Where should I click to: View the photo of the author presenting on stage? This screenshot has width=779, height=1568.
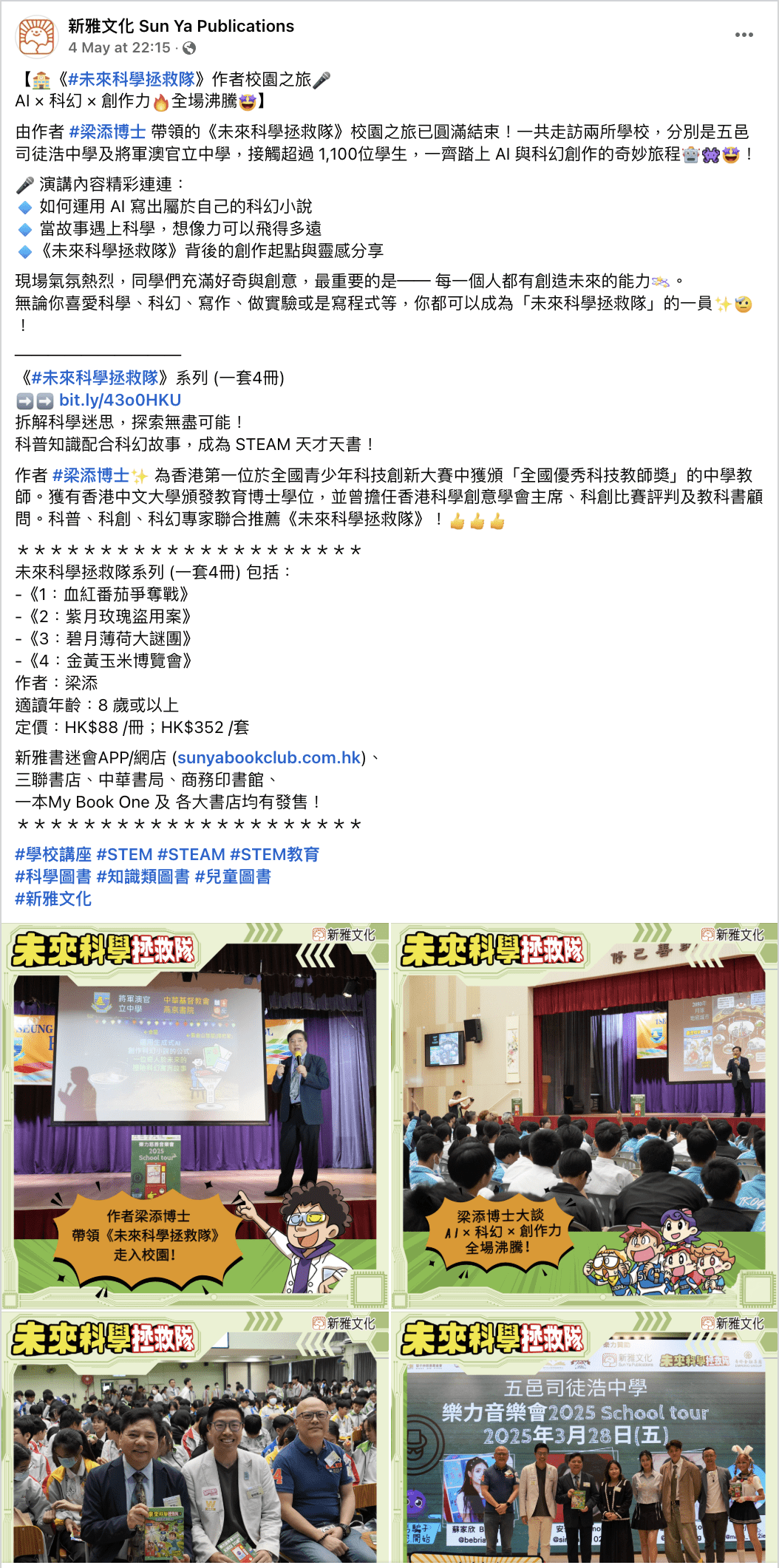[195, 1114]
